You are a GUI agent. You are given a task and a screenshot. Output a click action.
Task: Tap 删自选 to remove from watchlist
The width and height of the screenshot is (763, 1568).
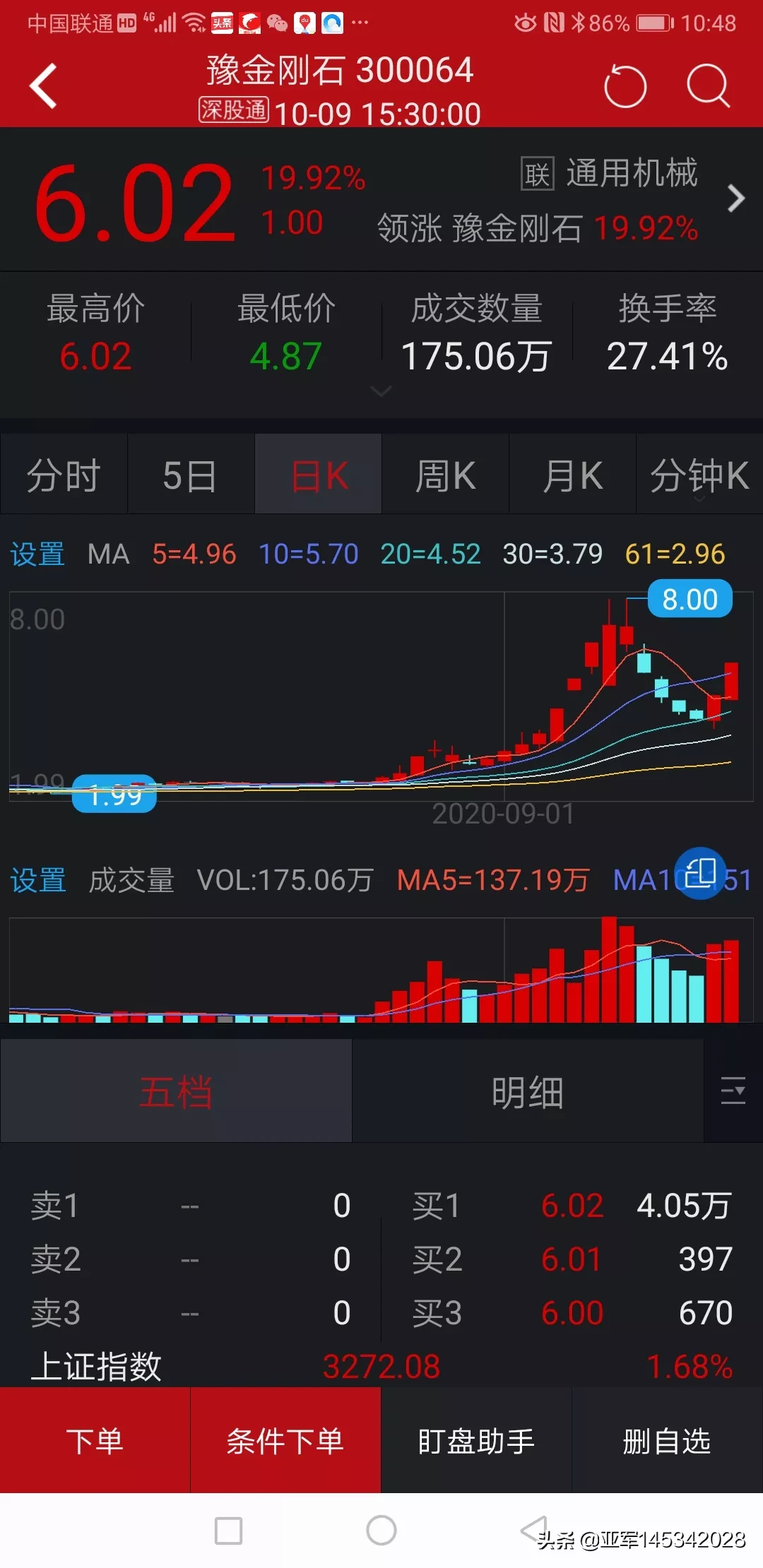point(667,1440)
